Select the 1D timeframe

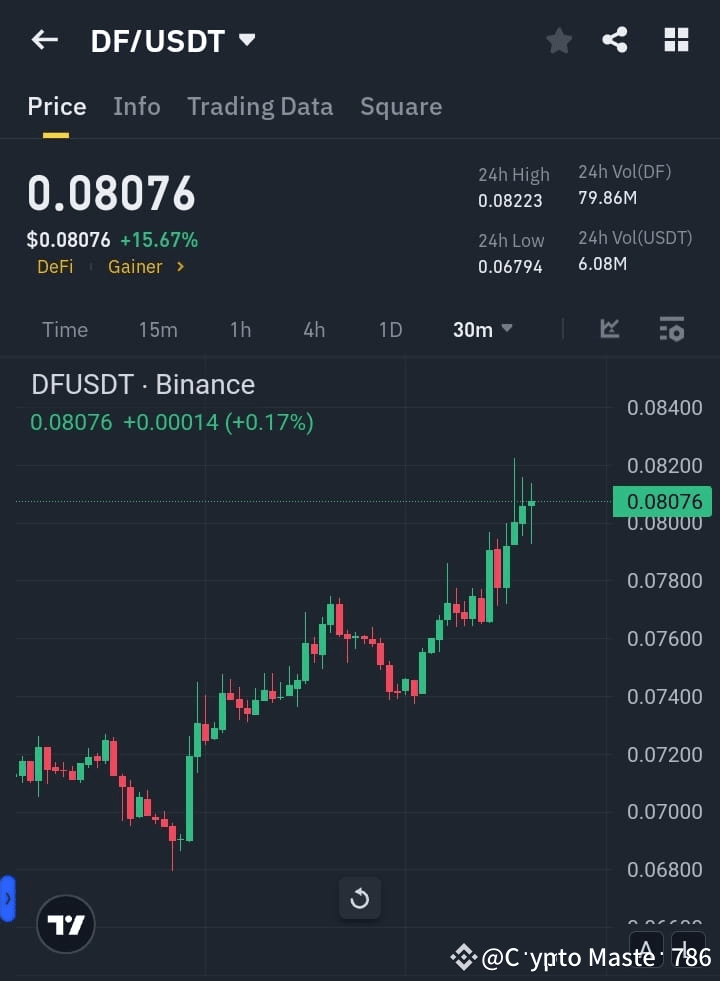click(390, 329)
